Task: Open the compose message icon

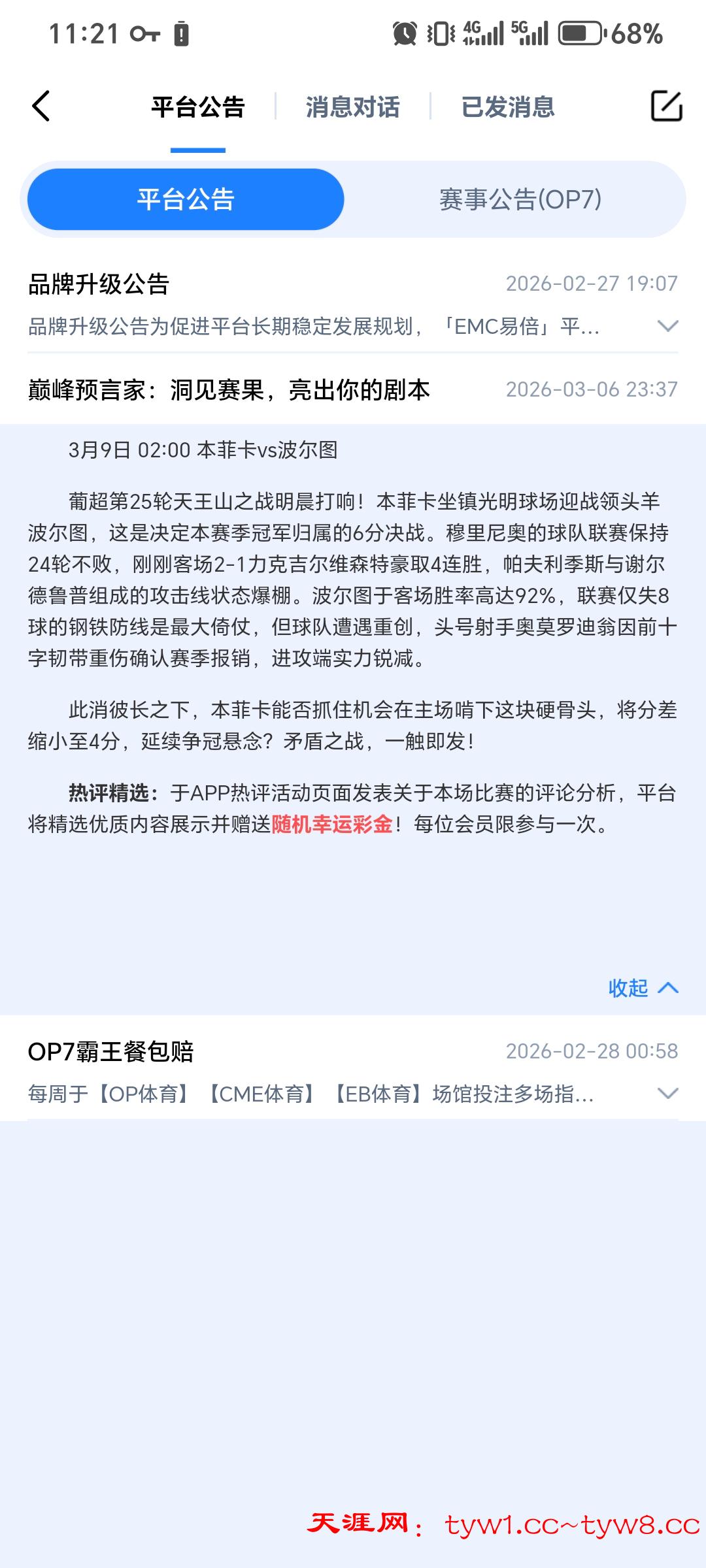Action: (666, 106)
